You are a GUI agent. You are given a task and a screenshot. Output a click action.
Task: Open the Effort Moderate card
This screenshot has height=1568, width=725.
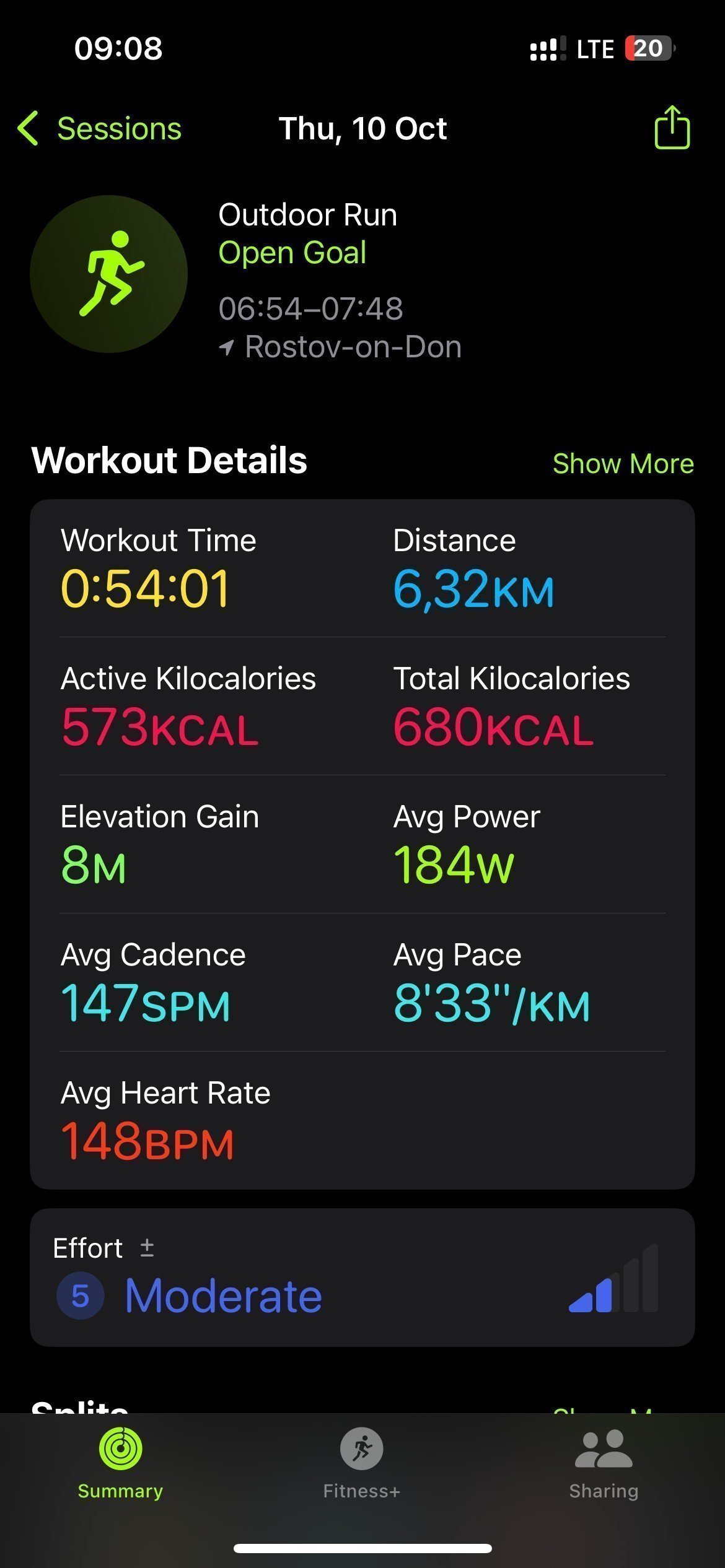362,1278
